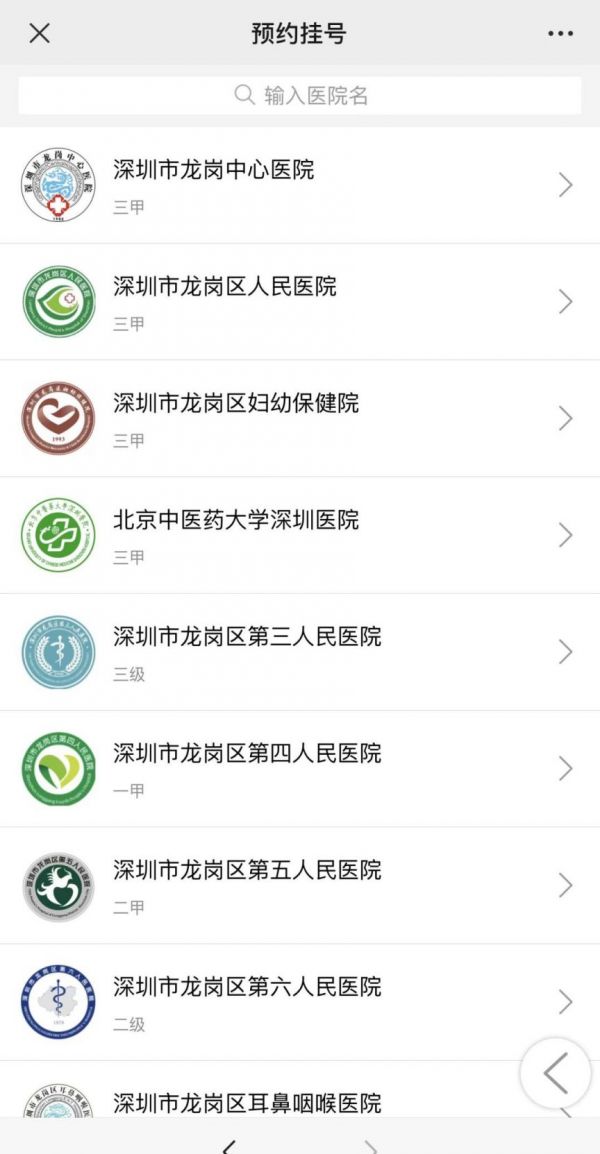The width and height of the screenshot is (600, 1154).
Task: Open 深圳市龙岗区第五人民医院
Action: click(x=300, y=885)
